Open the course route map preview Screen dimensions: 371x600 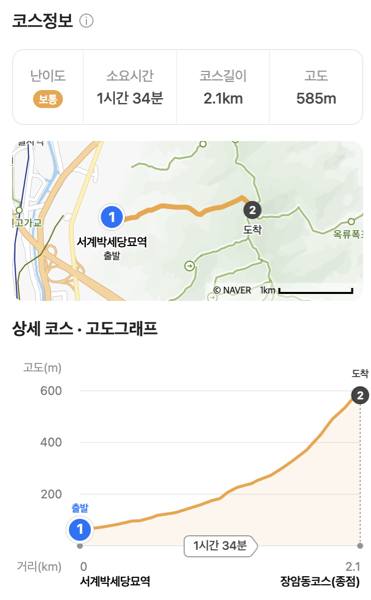[187, 221]
